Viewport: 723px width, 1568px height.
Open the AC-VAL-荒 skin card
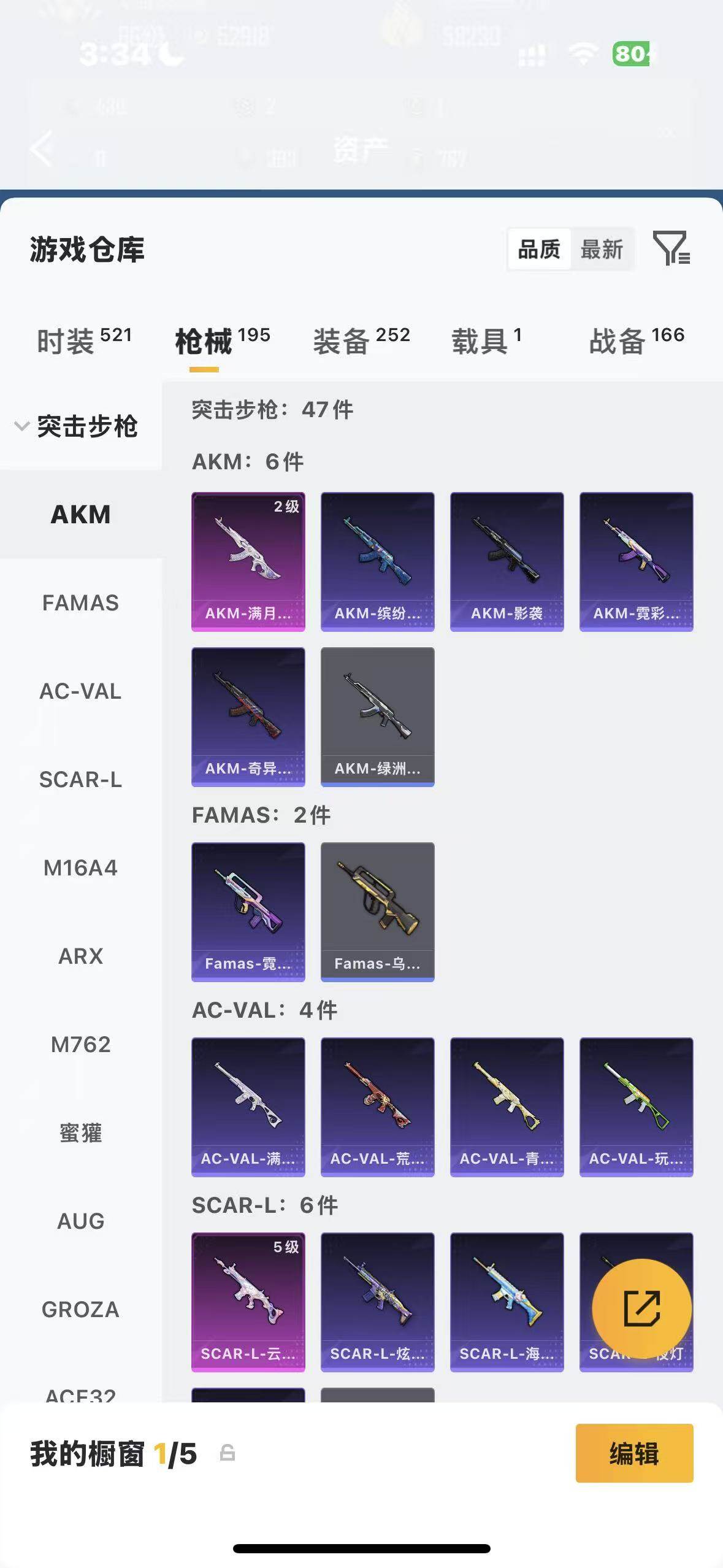pyautogui.click(x=378, y=1107)
